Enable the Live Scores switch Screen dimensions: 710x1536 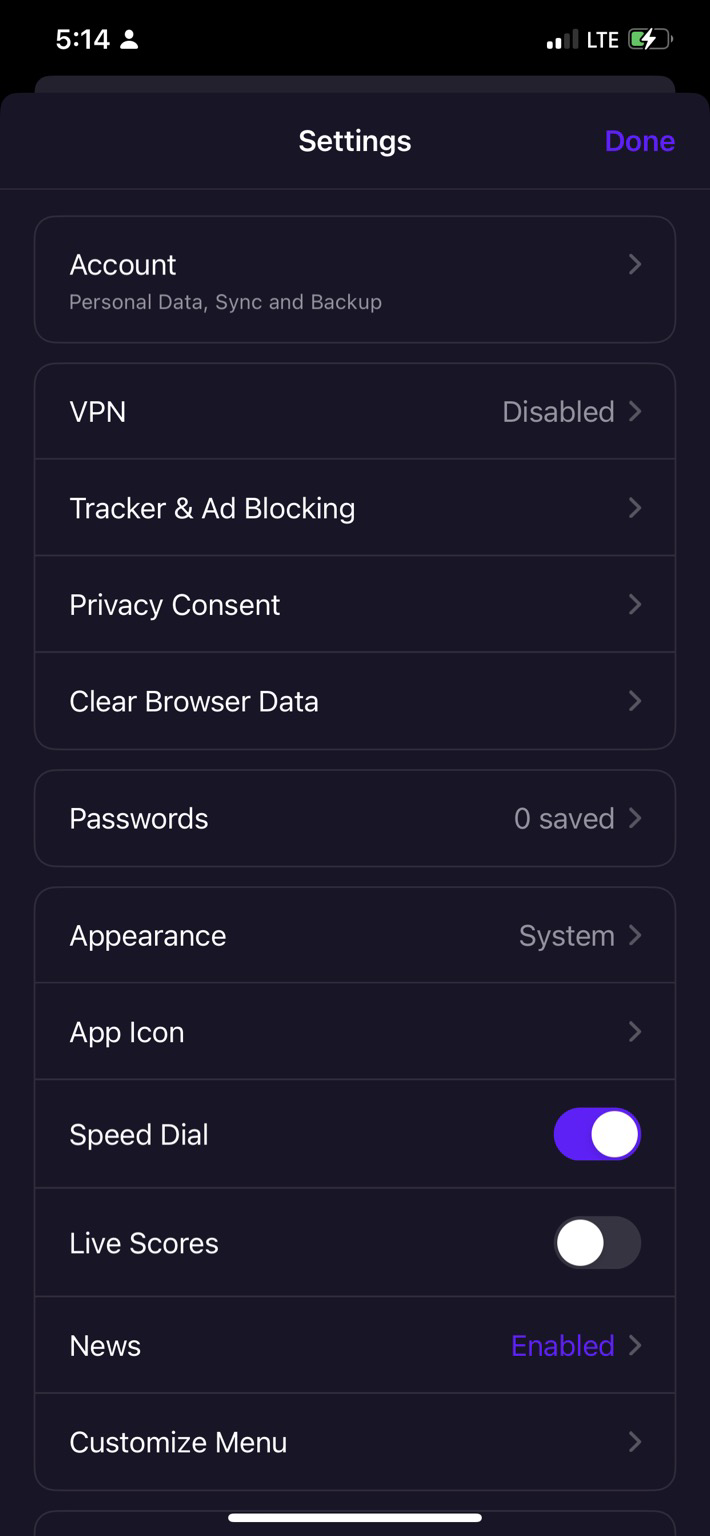pos(597,1243)
